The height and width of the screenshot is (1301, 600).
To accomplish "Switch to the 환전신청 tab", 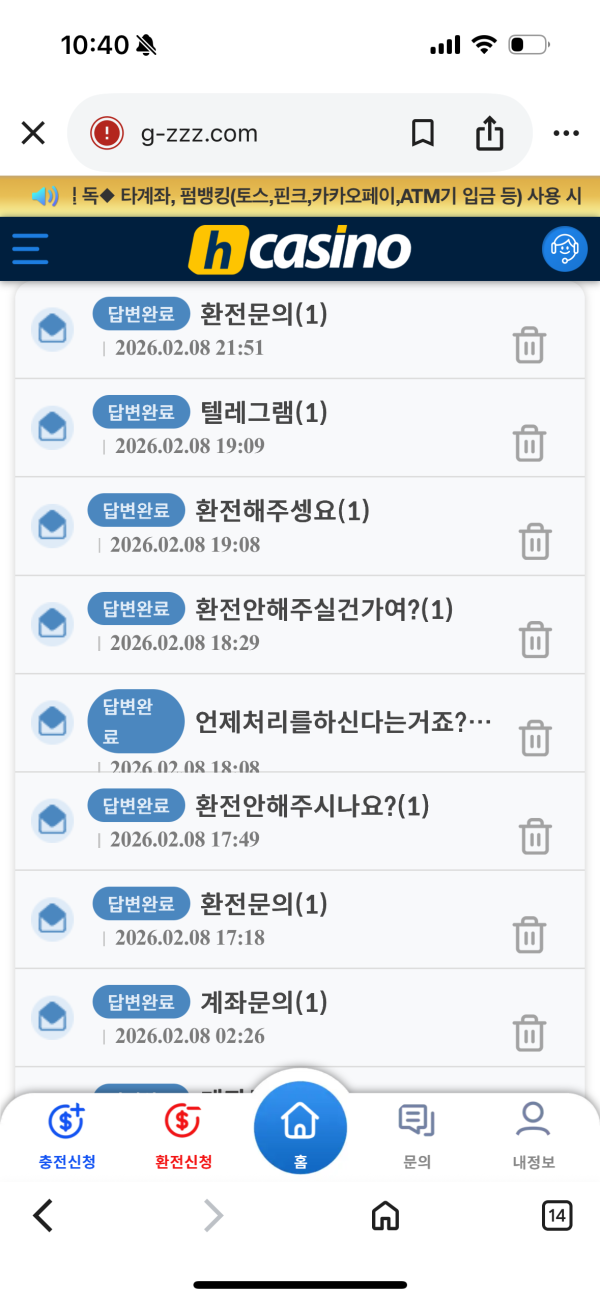I will (183, 1137).
